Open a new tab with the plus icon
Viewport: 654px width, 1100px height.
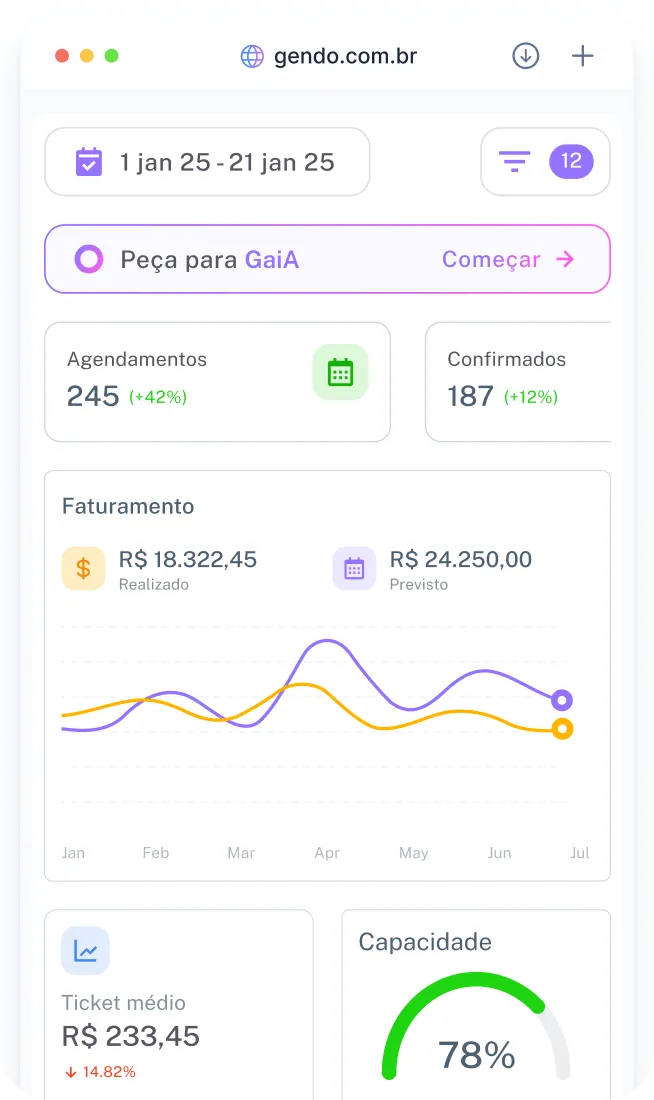click(582, 56)
